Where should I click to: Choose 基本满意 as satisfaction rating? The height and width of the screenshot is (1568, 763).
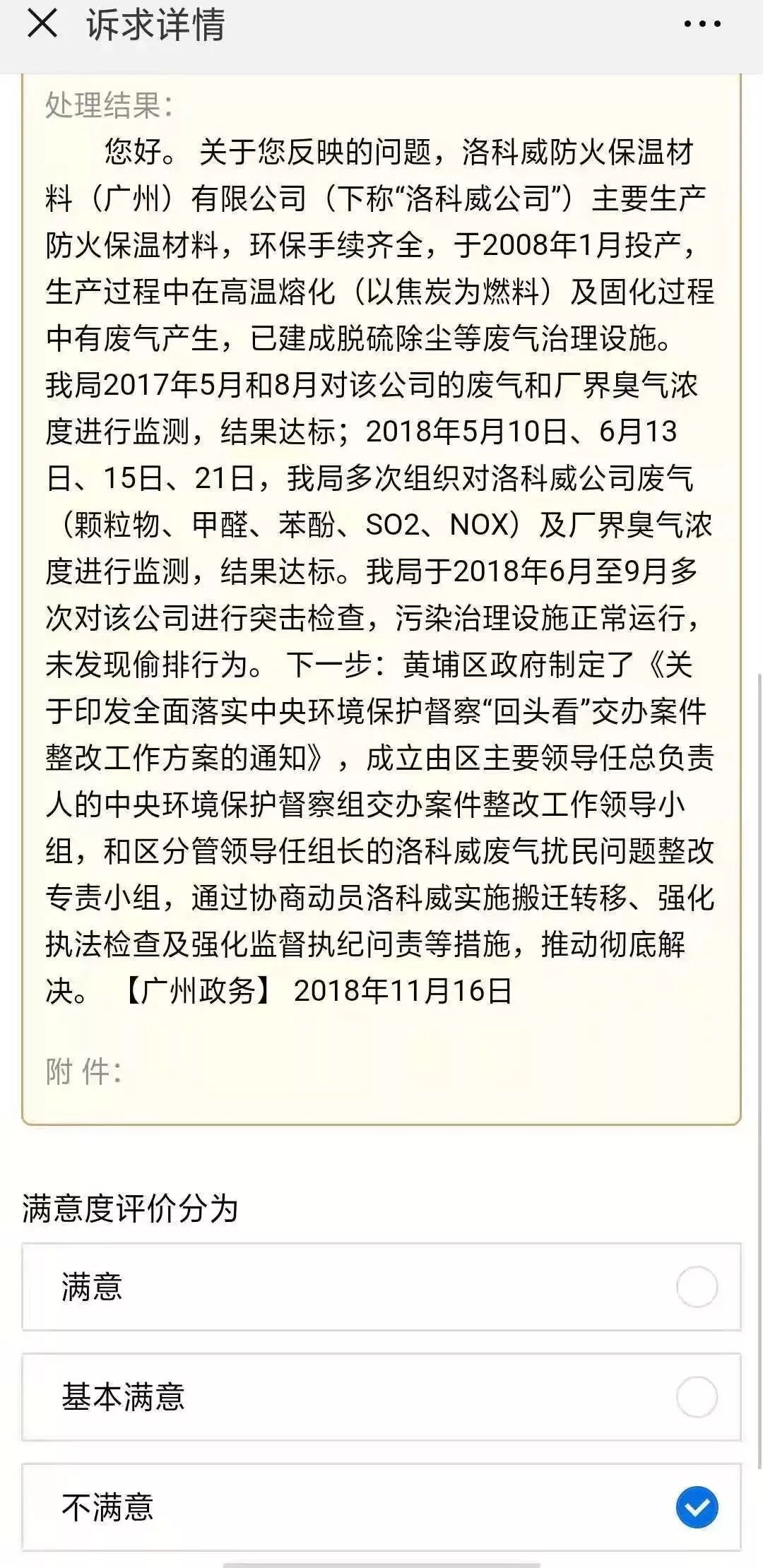click(x=381, y=1397)
